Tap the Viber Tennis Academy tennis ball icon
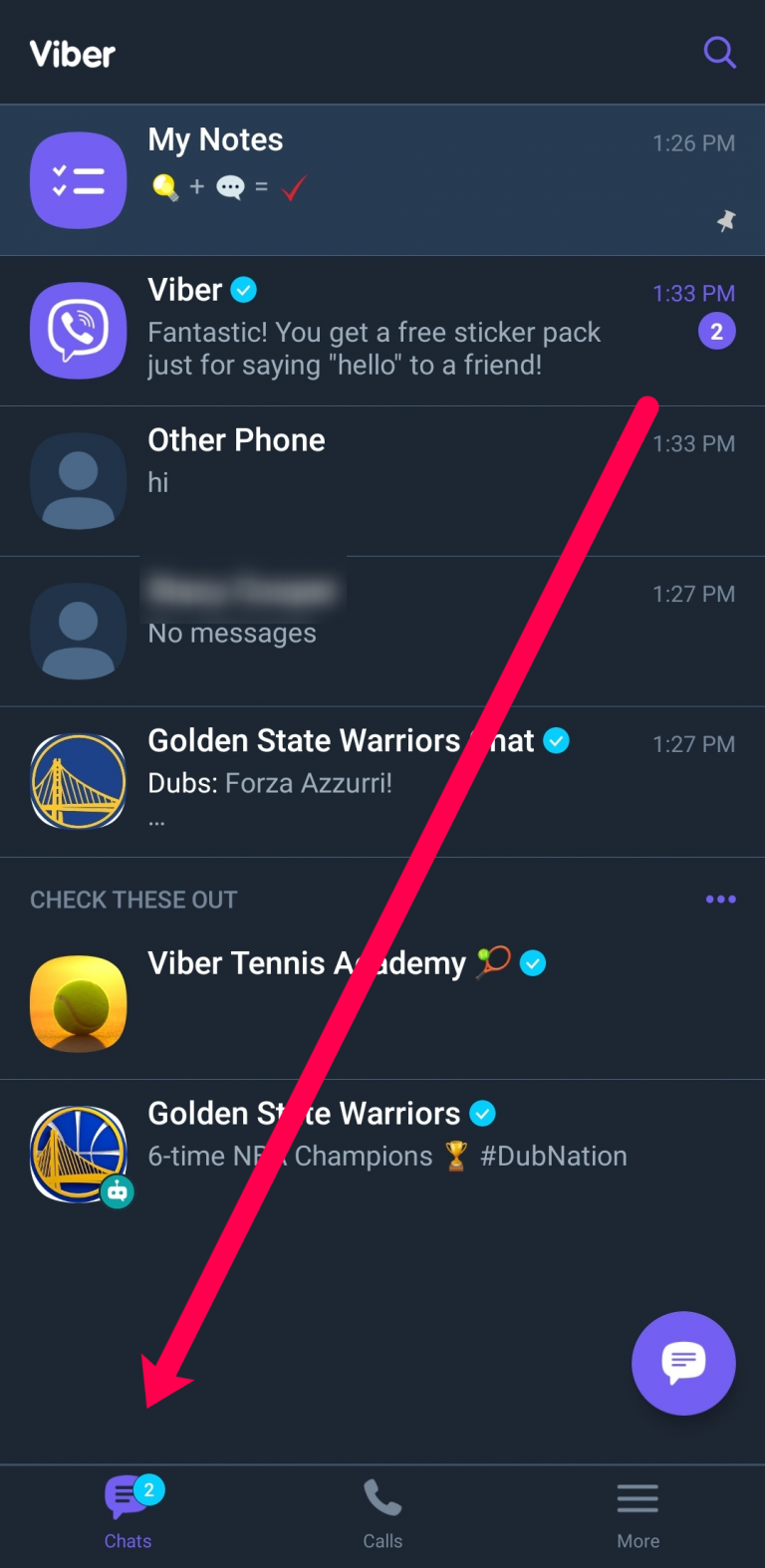765x1568 pixels. click(x=78, y=1003)
